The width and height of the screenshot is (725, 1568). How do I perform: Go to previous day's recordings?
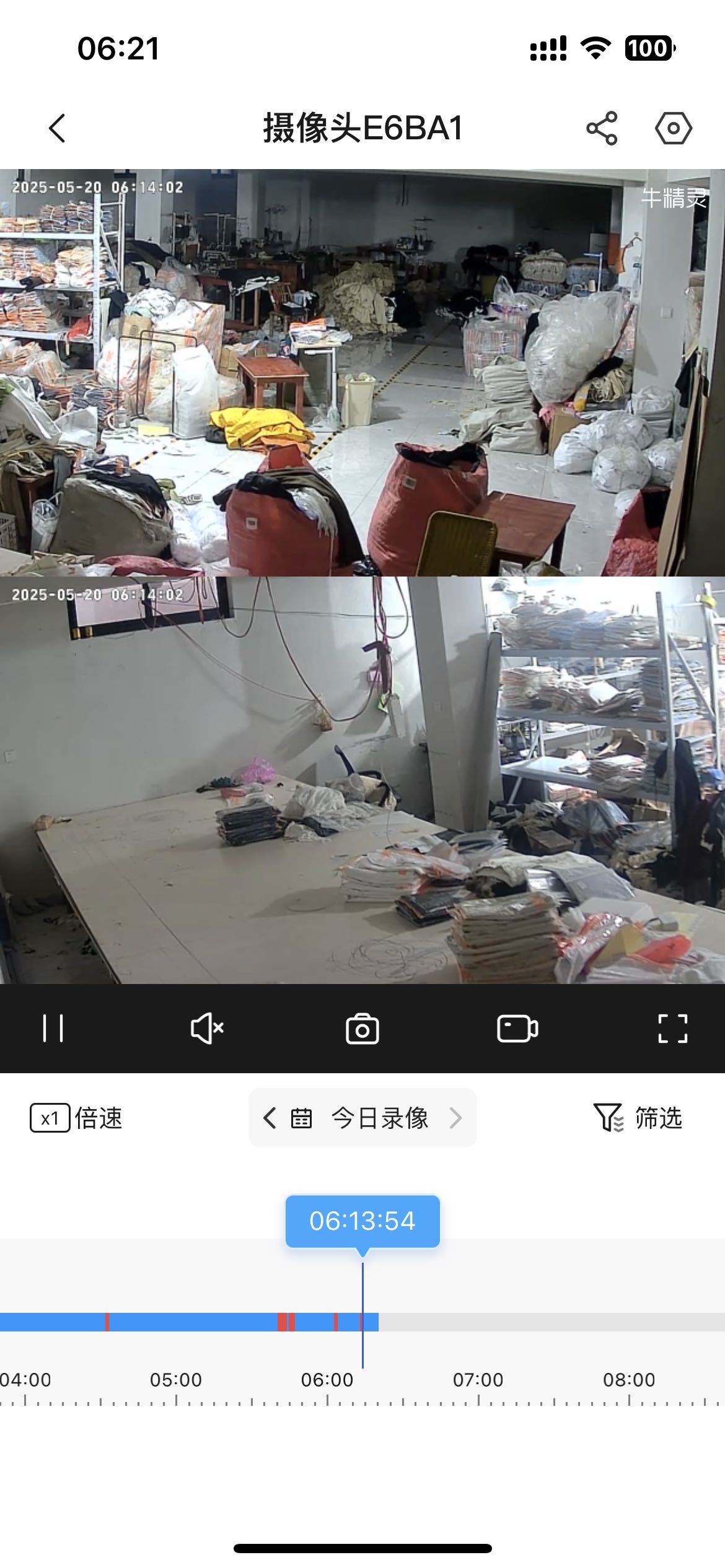(x=270, y=1118)
